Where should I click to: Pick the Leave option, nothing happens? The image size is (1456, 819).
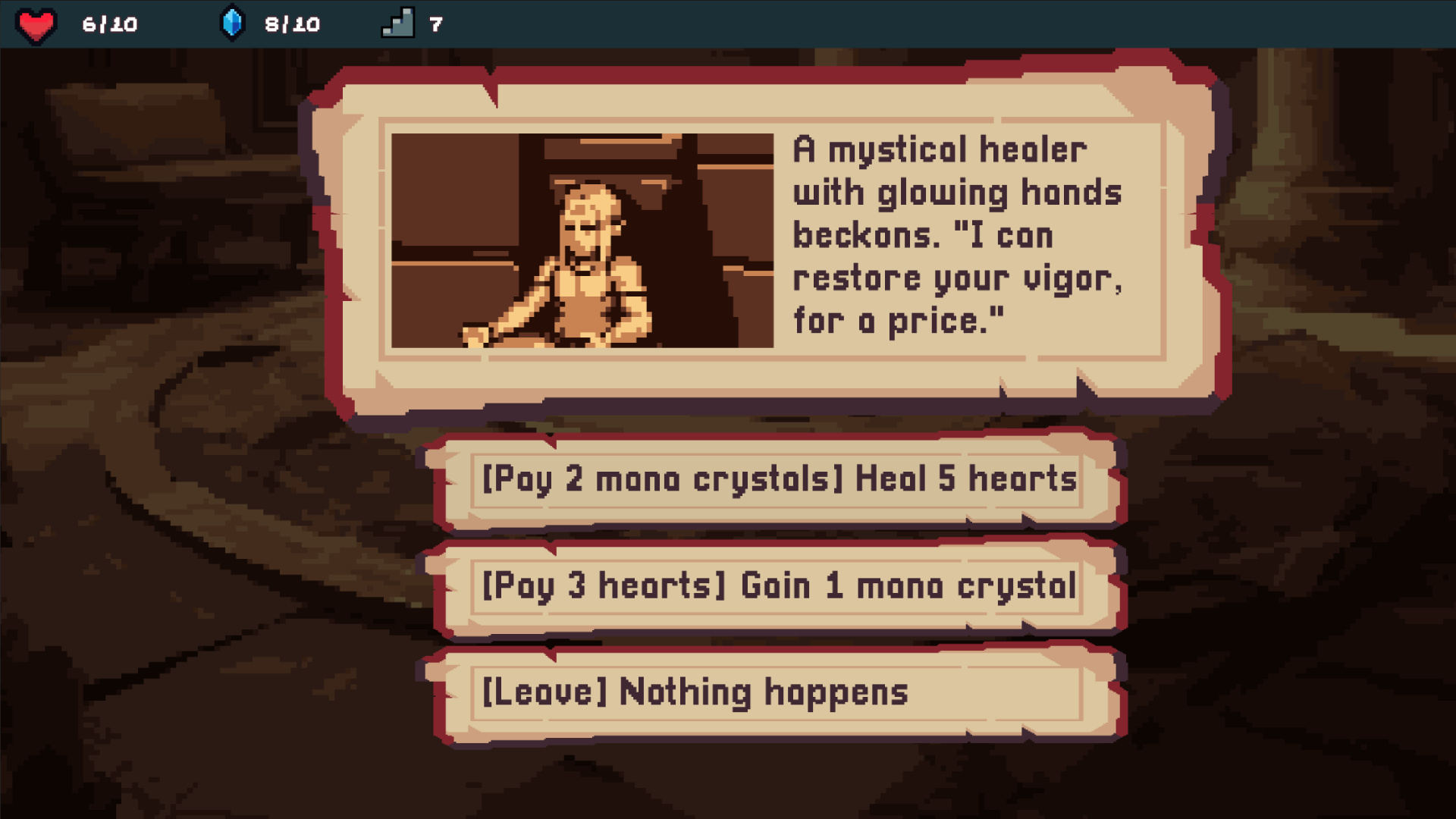778,692
